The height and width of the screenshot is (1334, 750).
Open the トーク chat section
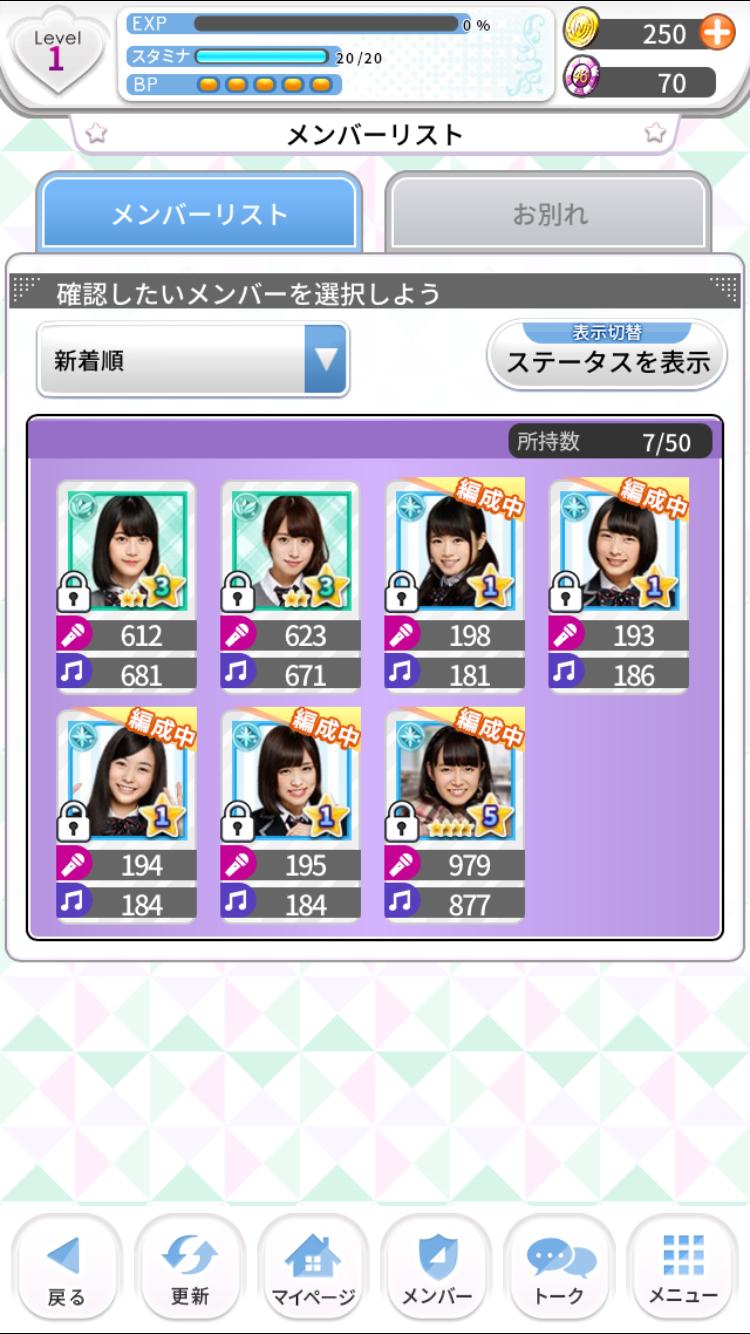[x=559, y=1270]
